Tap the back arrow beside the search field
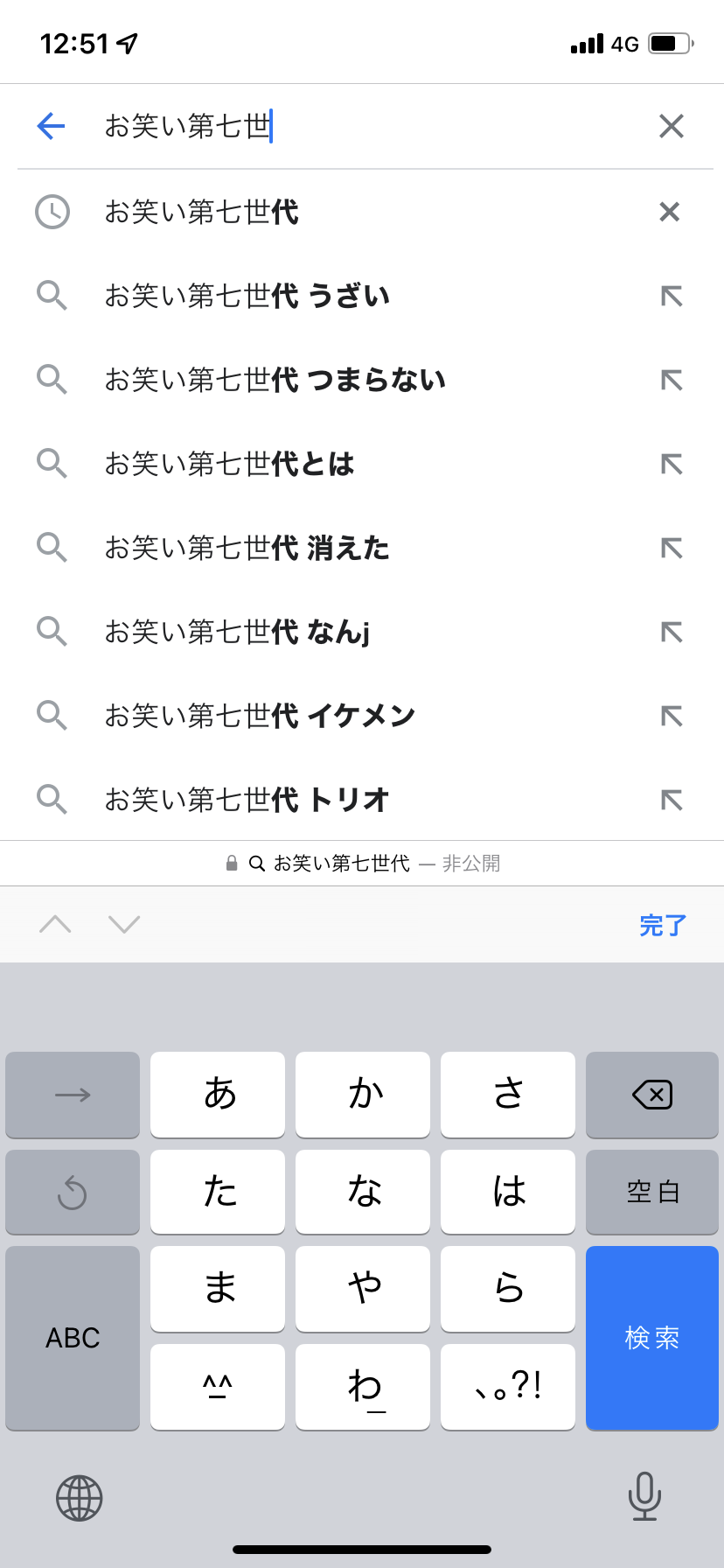 52,127
